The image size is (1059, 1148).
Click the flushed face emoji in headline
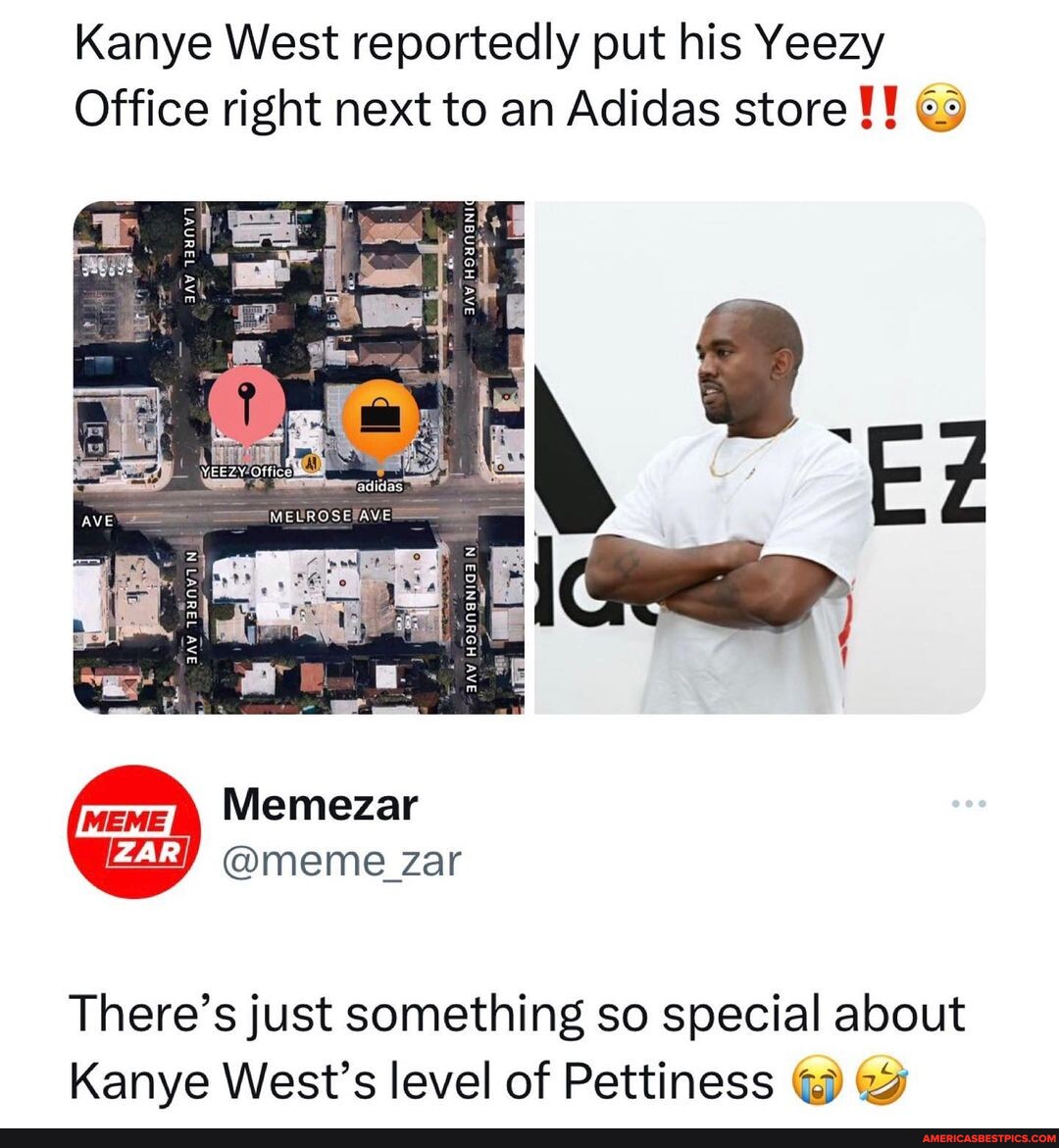pyautogui.click(x=941, y=111)
